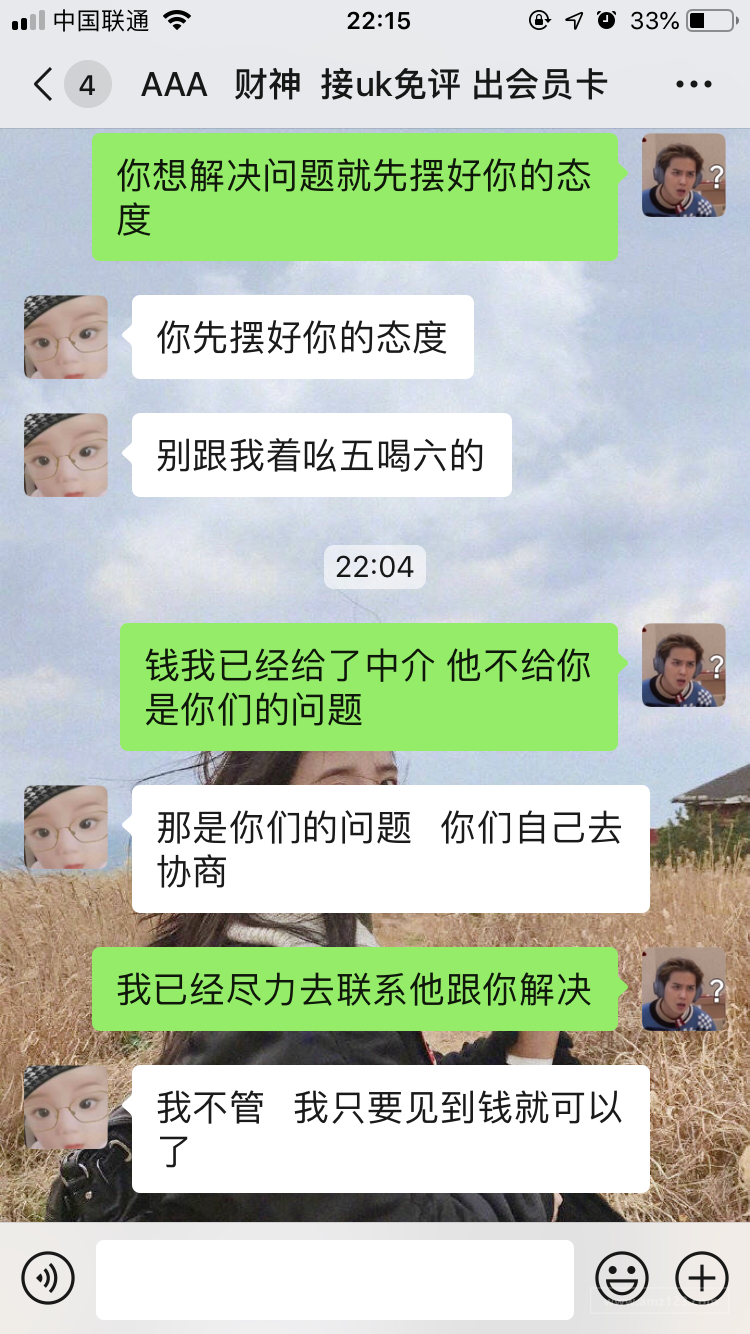The height and width of the screenshot is (1334, 750).
Task: Tap the message text field
Action: point(335,1279)
